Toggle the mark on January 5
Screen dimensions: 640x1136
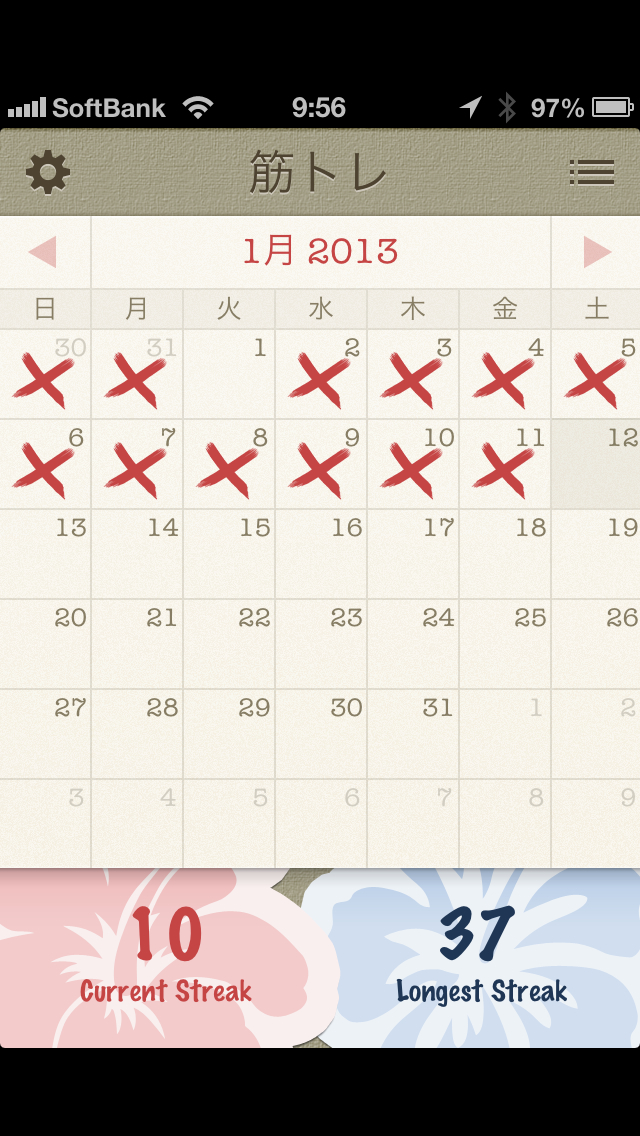pos(596,376)
